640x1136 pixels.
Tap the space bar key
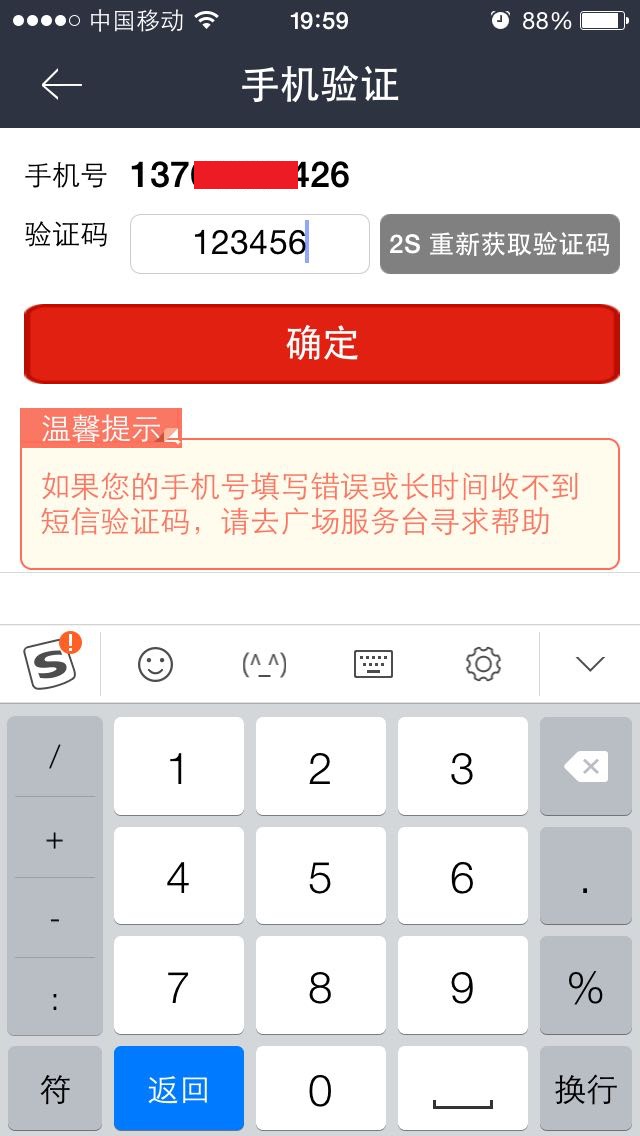[x=462, y=1088]
